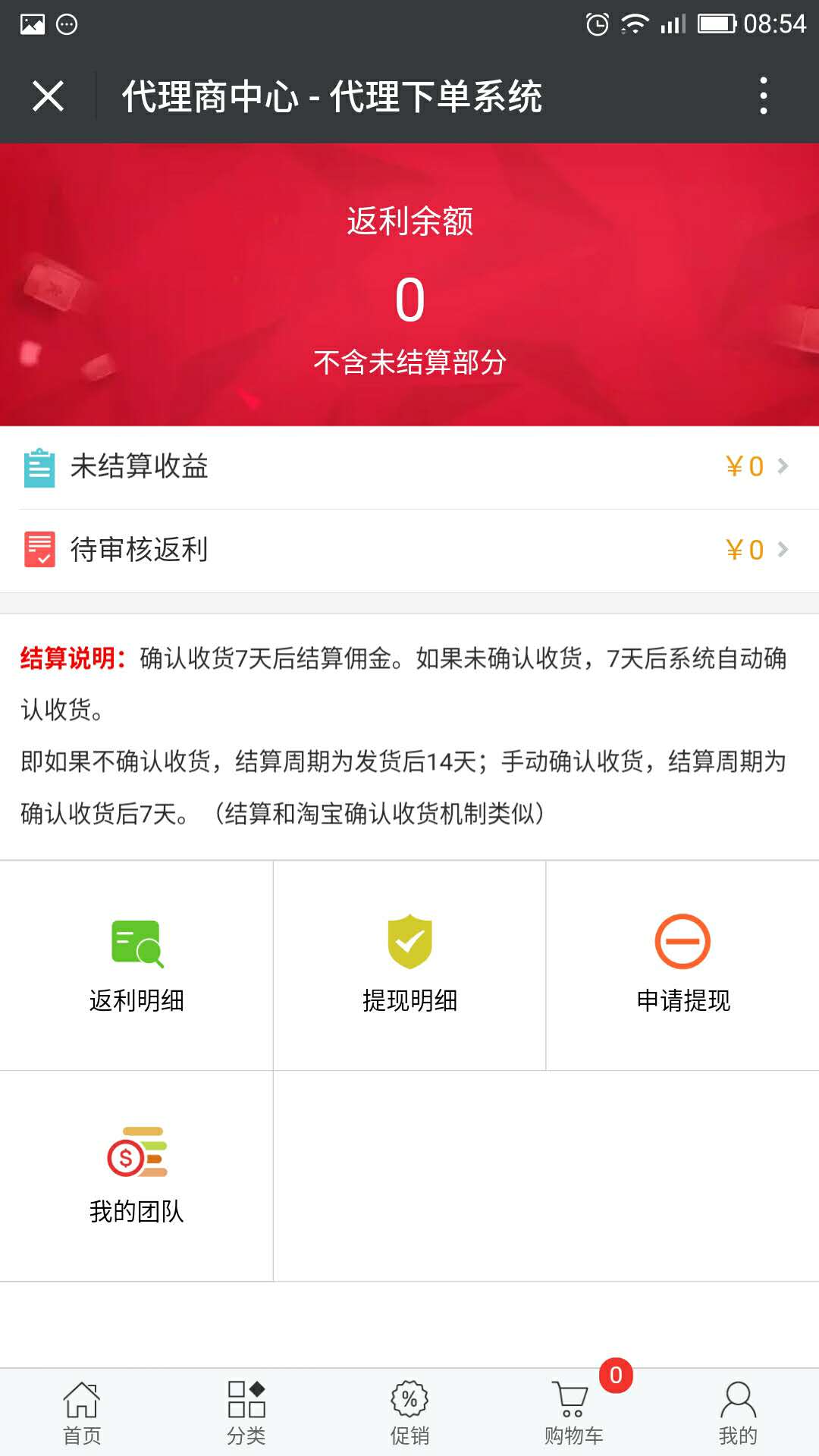The height and width of the screenshot is (1456, 819).
Task: Select 申请提现 to withdraw
Action: click(x=682, y=965)
